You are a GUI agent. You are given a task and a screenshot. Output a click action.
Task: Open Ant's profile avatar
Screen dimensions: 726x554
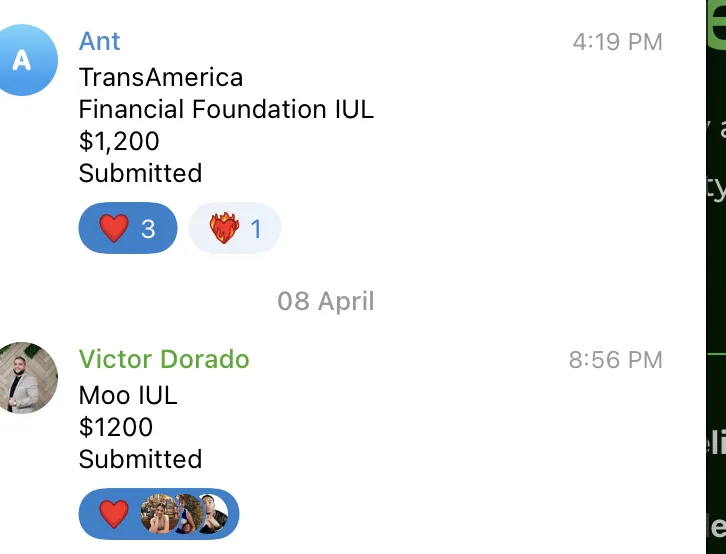pos(22,60)
